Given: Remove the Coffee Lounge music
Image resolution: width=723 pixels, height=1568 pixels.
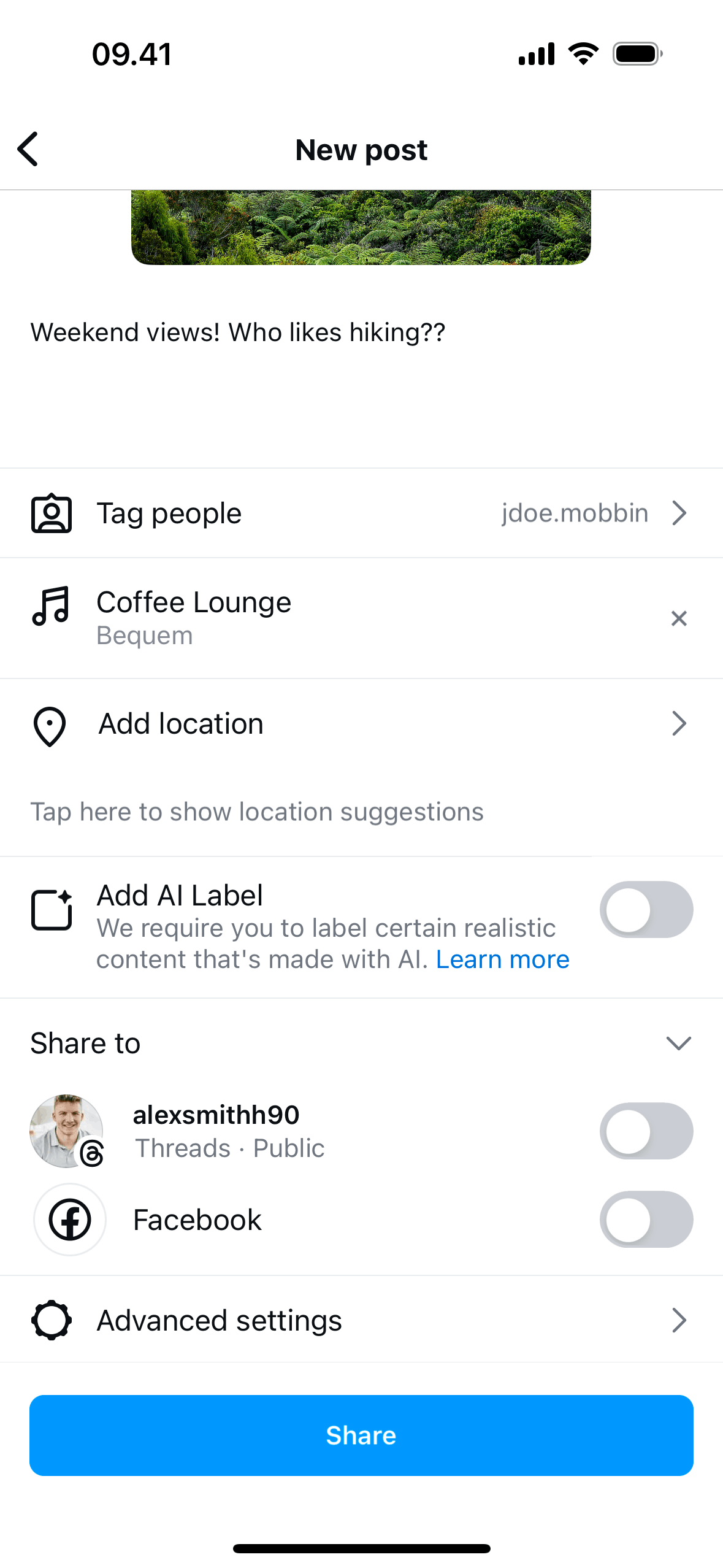Looking at the screenshot, I should [678, 618].
